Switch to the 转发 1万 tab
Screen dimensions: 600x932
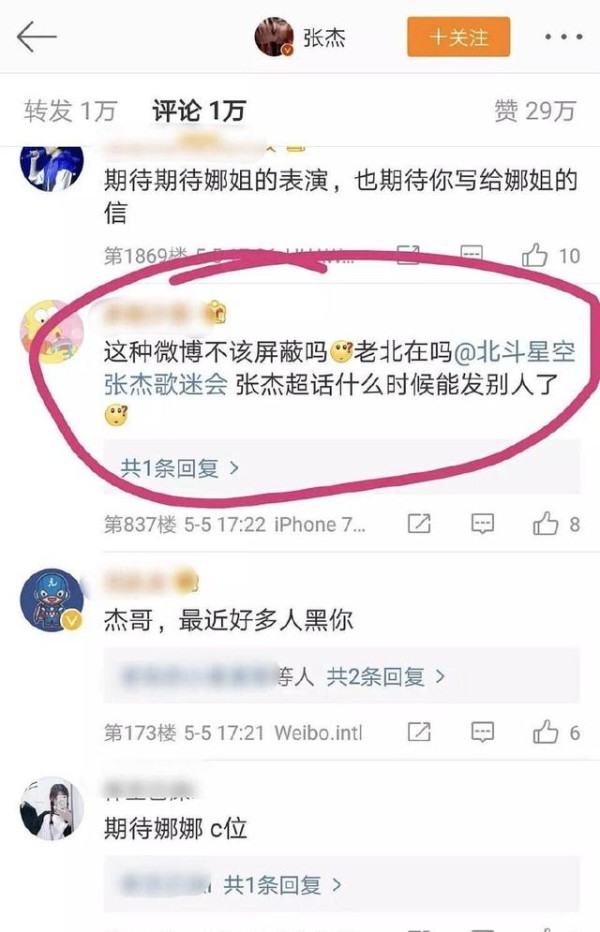(x=69, y=110)
